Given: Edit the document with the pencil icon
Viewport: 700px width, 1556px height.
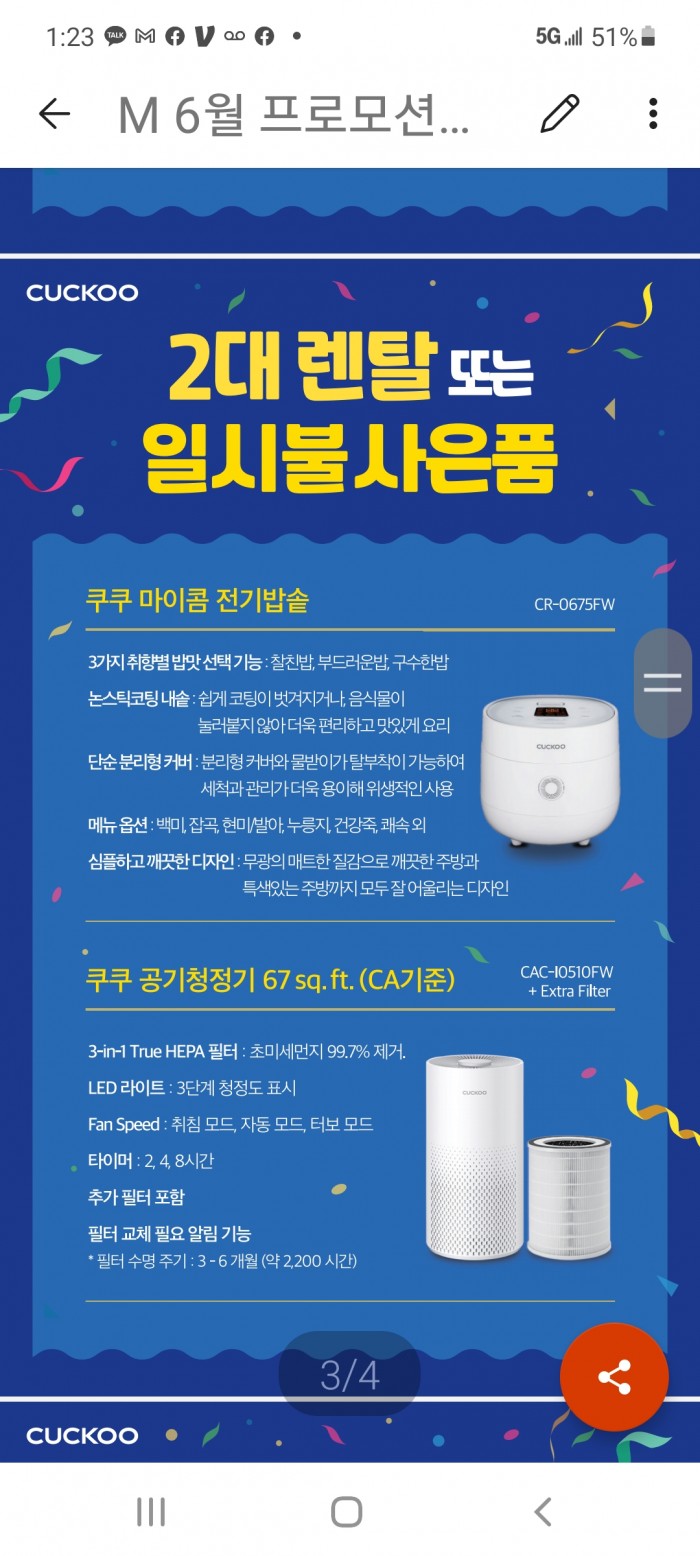Looking at the screenshot, I should pos(559,114).
